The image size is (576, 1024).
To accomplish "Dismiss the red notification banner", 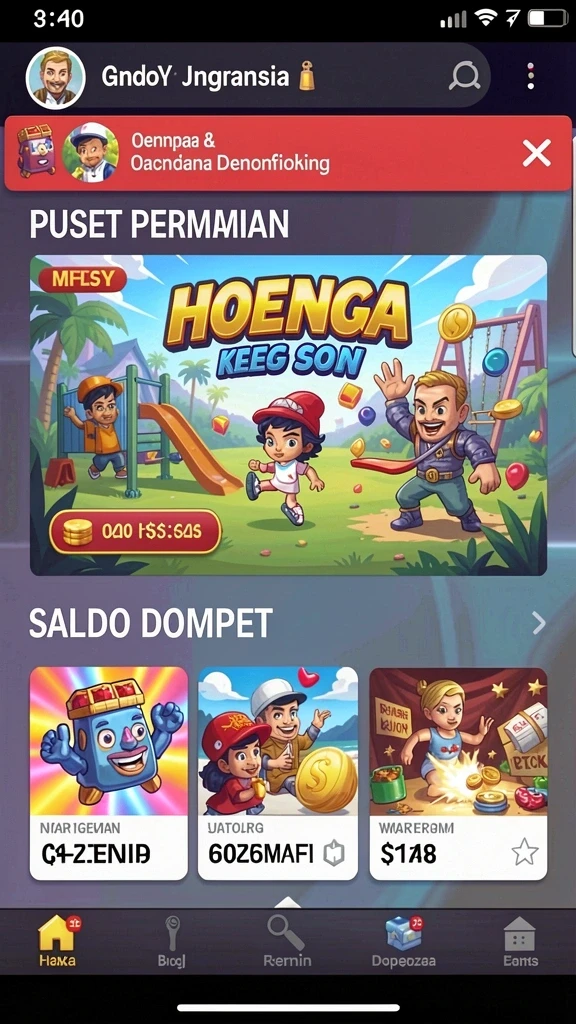I will (537, 153).
